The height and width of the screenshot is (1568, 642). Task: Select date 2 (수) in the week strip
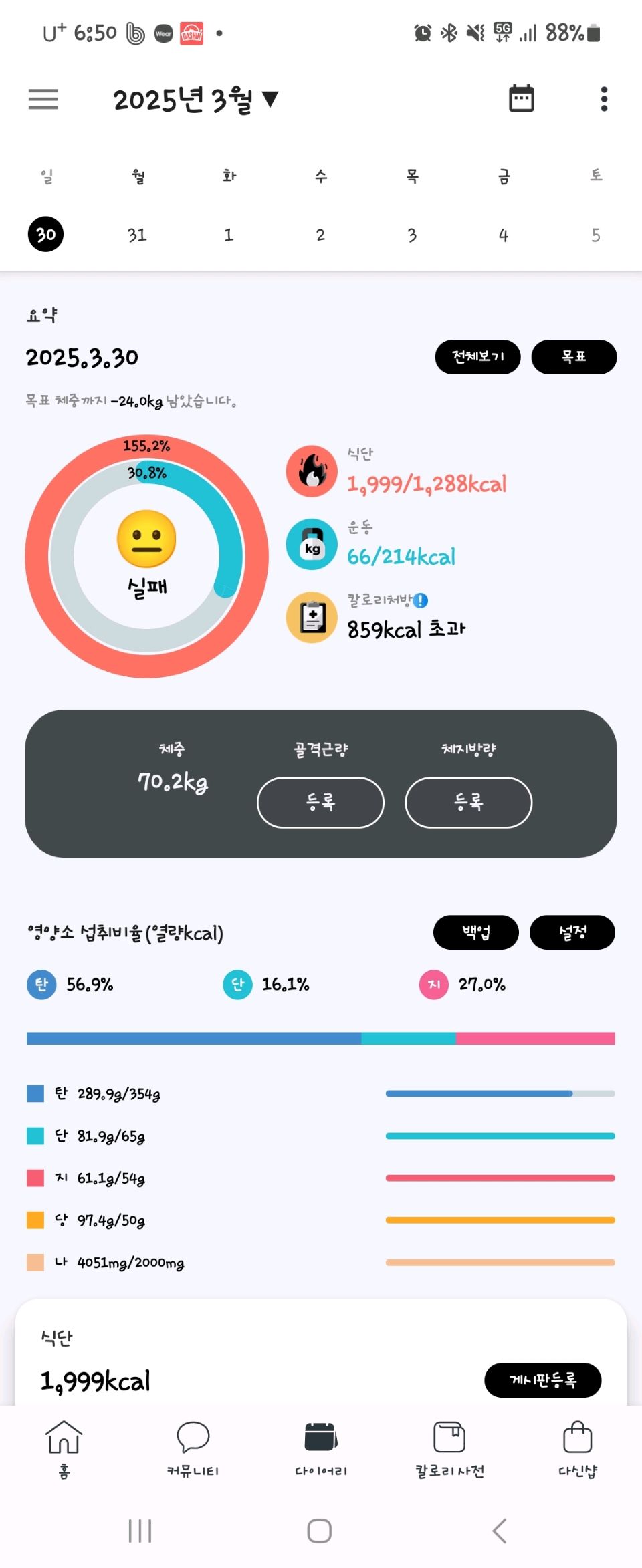(x=320, y=235)
